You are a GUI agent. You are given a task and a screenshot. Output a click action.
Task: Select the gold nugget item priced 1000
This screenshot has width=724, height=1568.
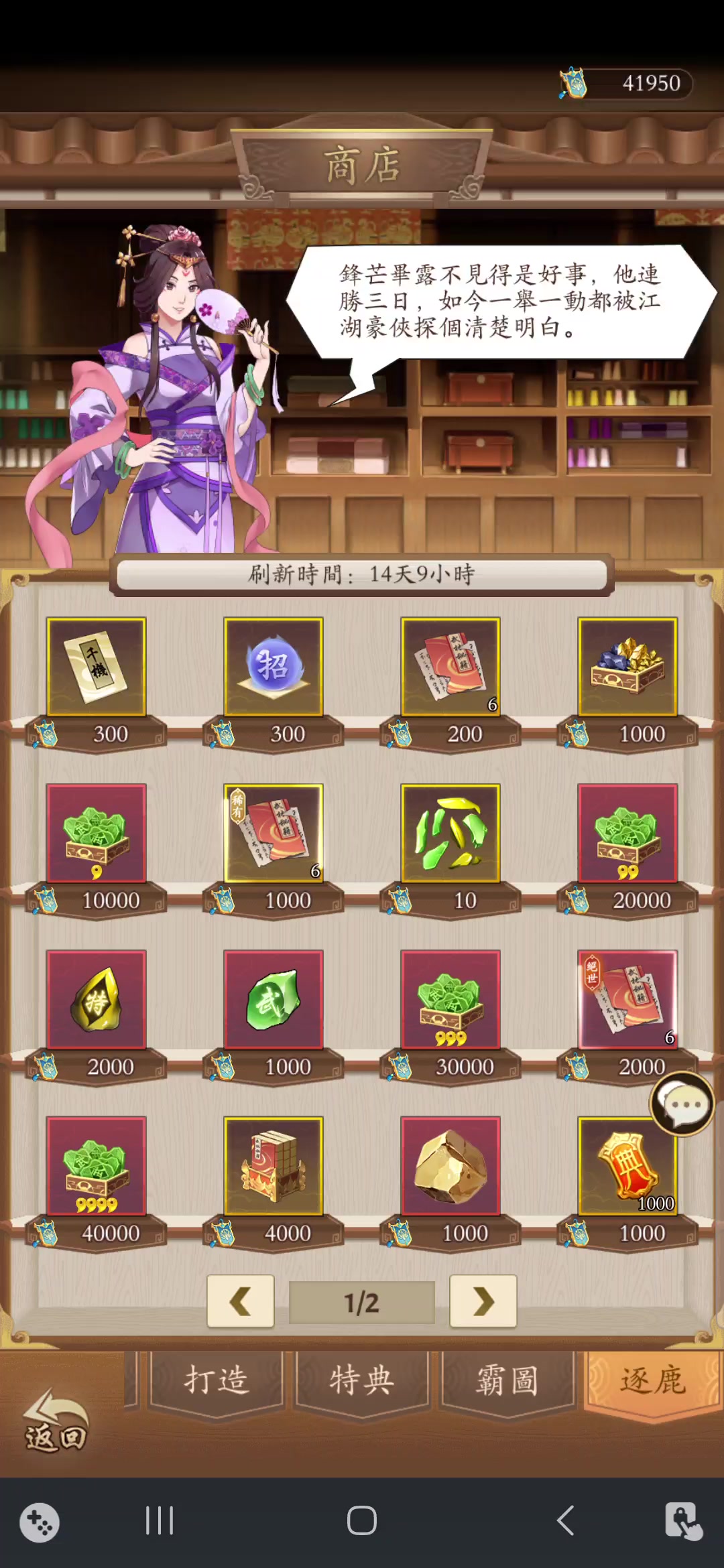pos(450,1165)
